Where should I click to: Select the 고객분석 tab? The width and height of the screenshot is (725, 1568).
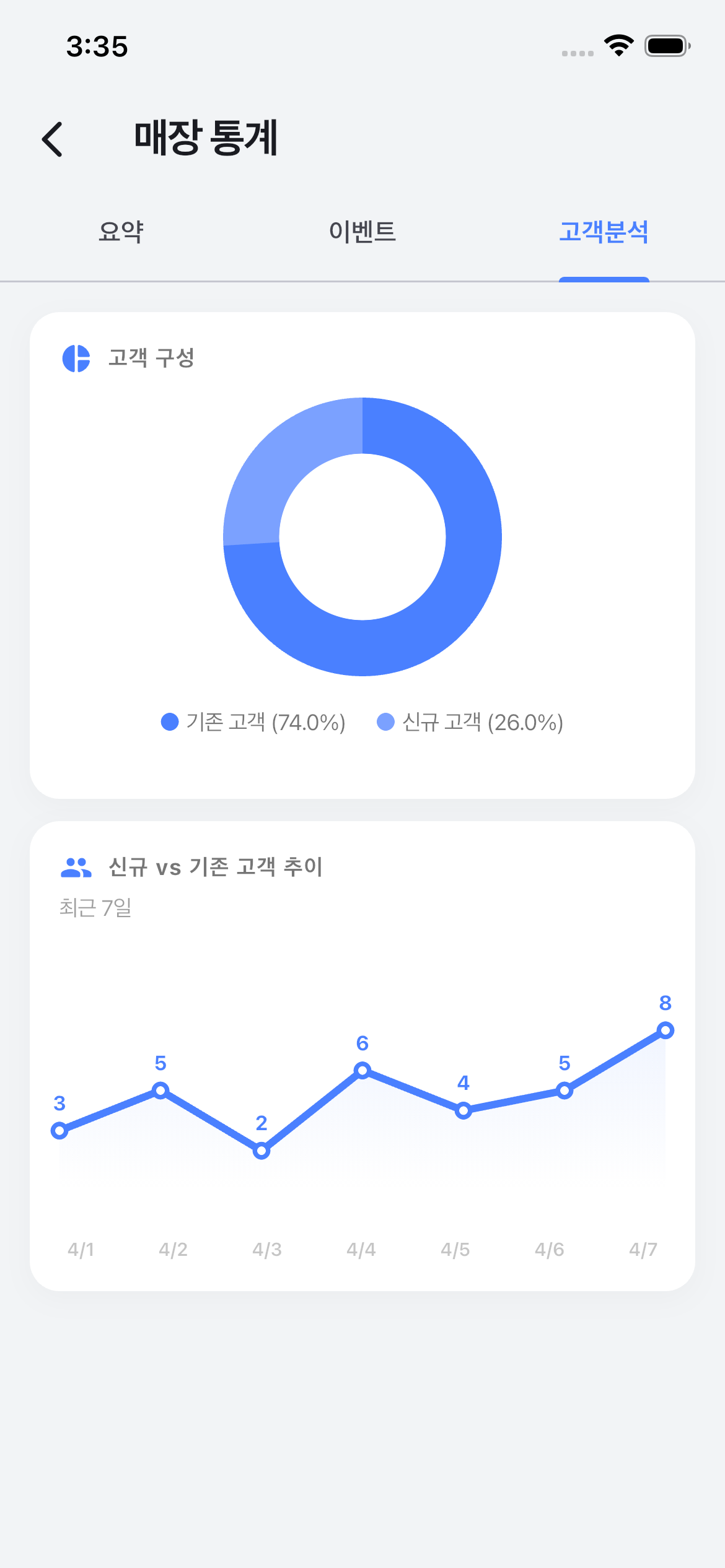point(604,232)
